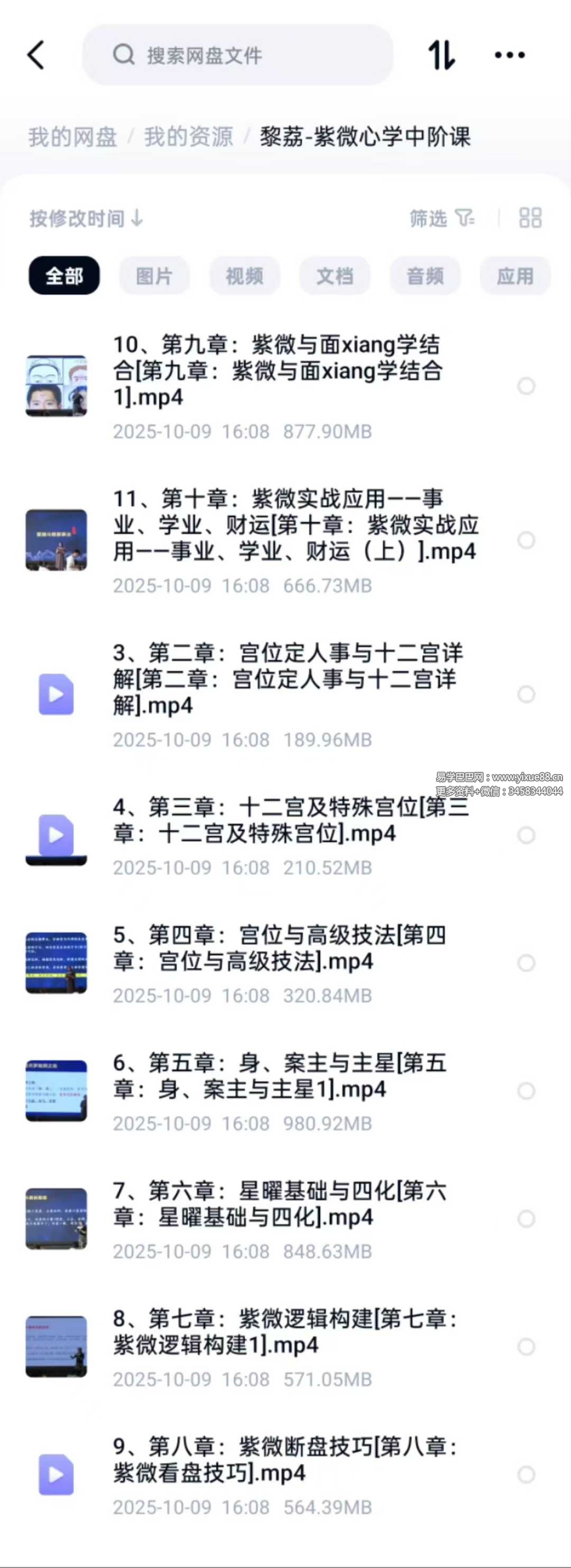Select the 图片 filter chip
The image size is (571, 1568).
[x=154, y=276]
